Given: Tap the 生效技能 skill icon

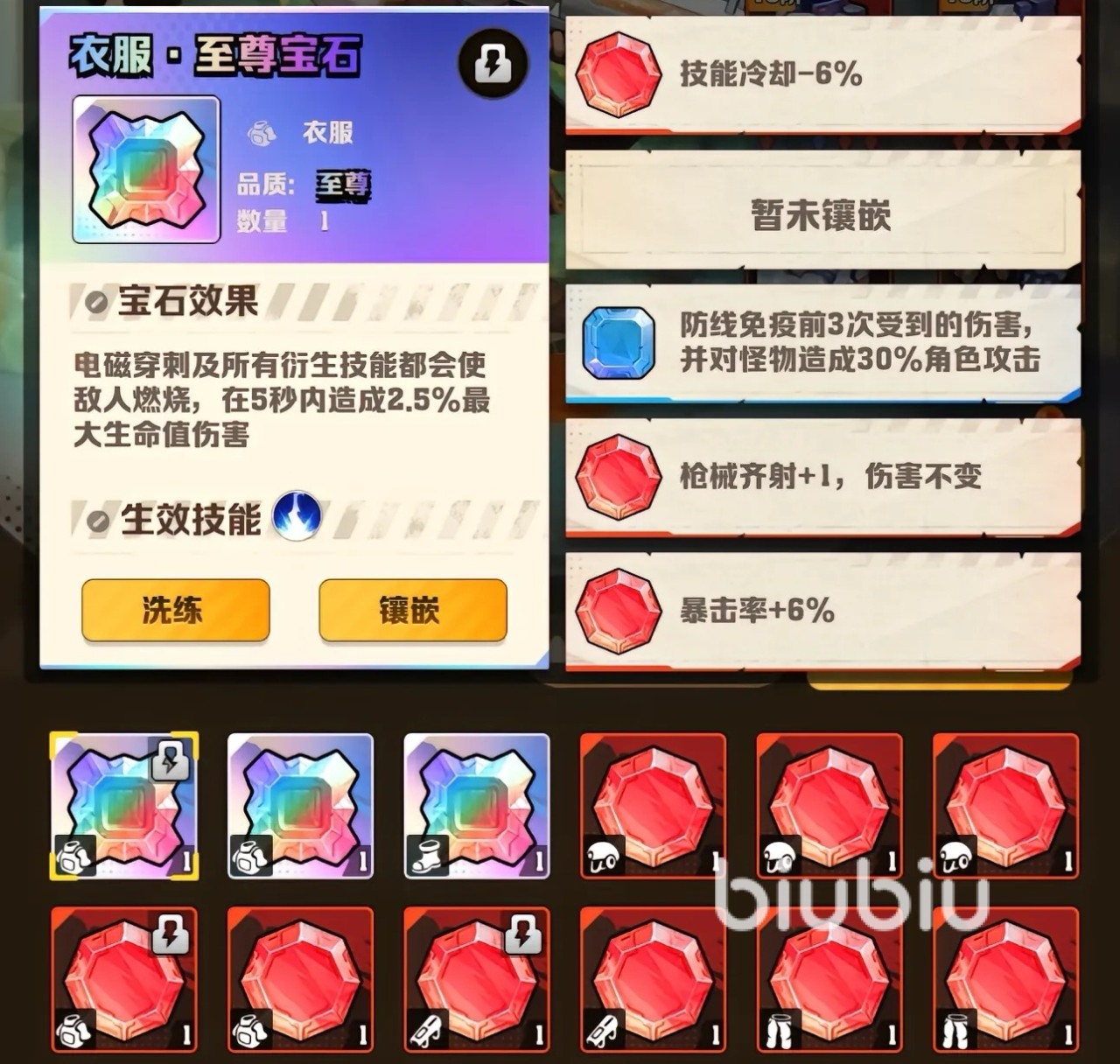Looking at the screenshot, I should 297,517.
